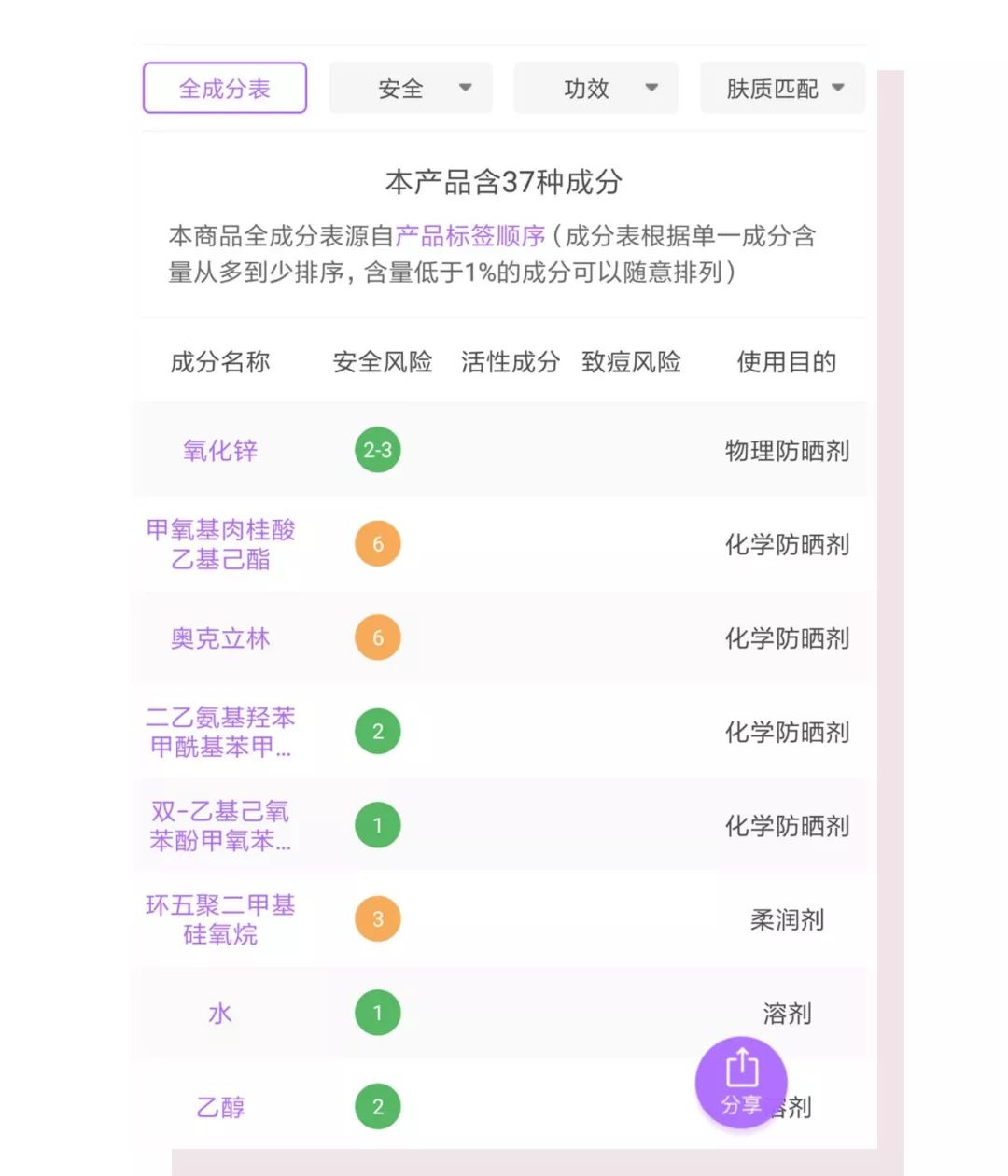
Task: Click the orange 6 safety badge next to 奥克立林
Action: click(377, 637)
